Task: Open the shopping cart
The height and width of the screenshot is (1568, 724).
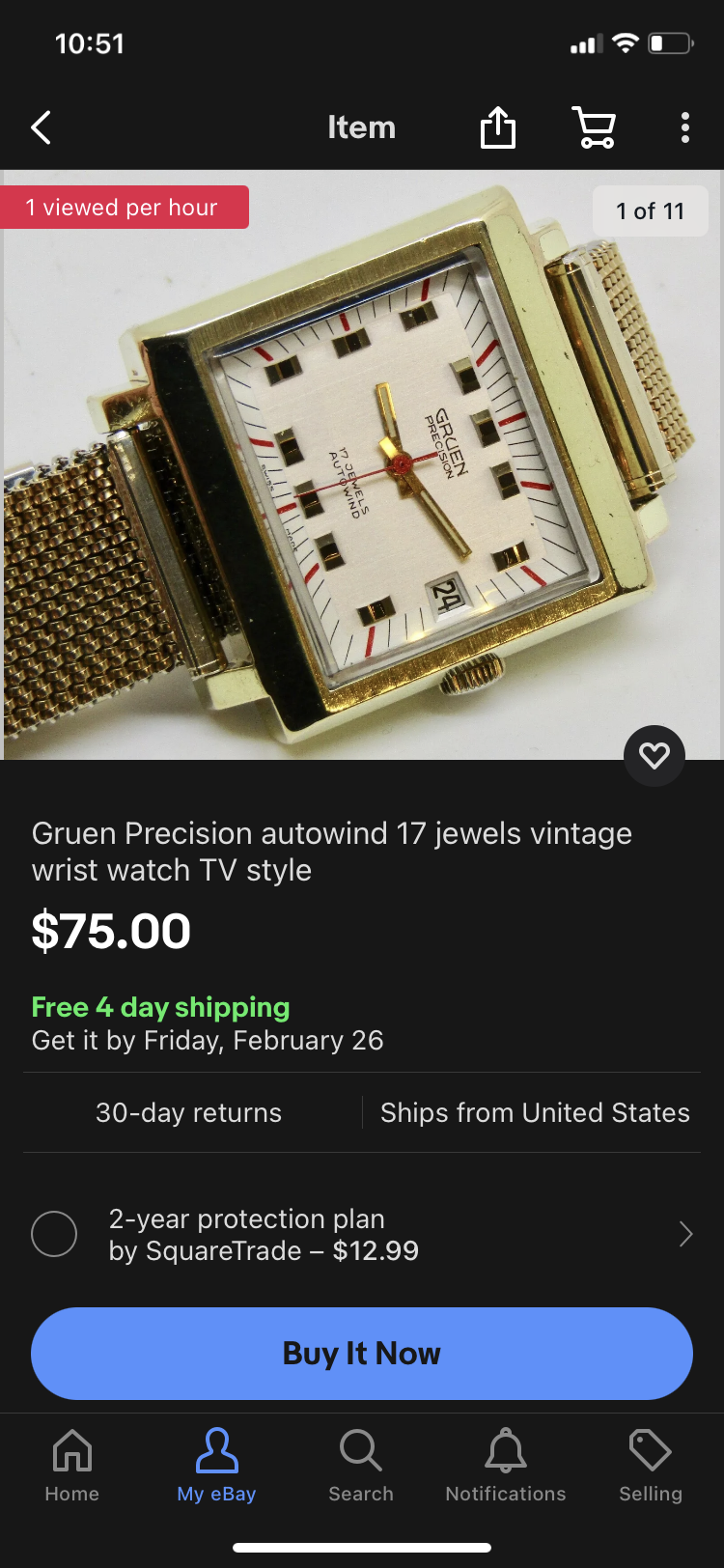Action: [x=594, y=127]
